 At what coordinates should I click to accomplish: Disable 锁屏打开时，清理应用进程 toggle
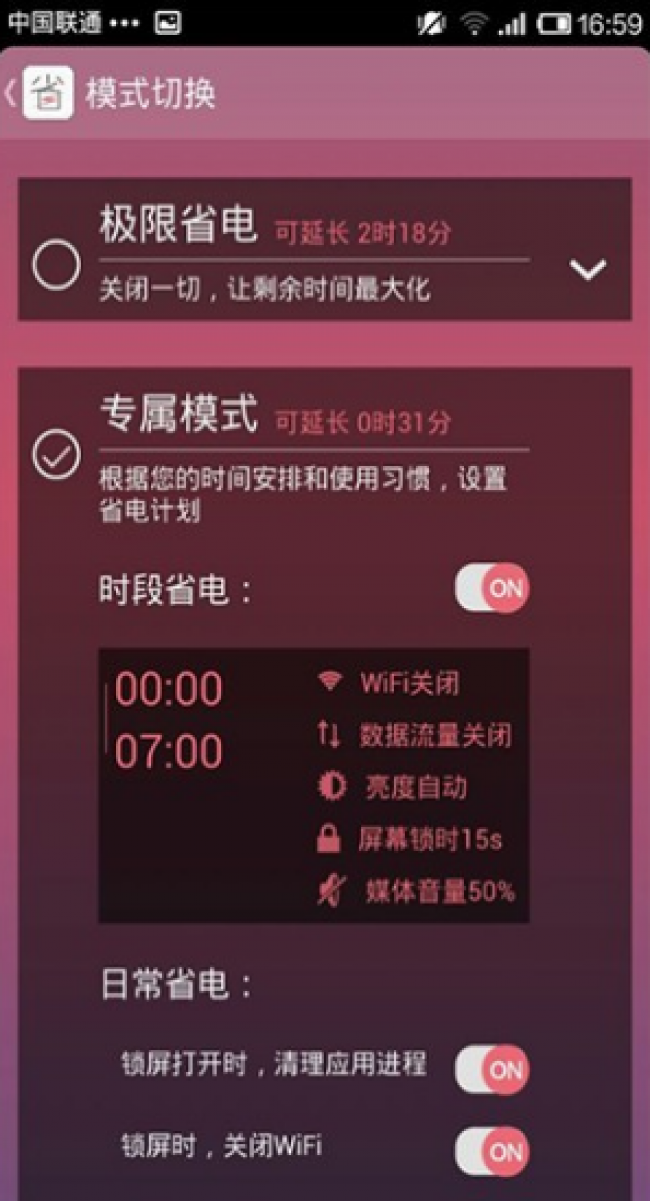(x=492, y=1070)
